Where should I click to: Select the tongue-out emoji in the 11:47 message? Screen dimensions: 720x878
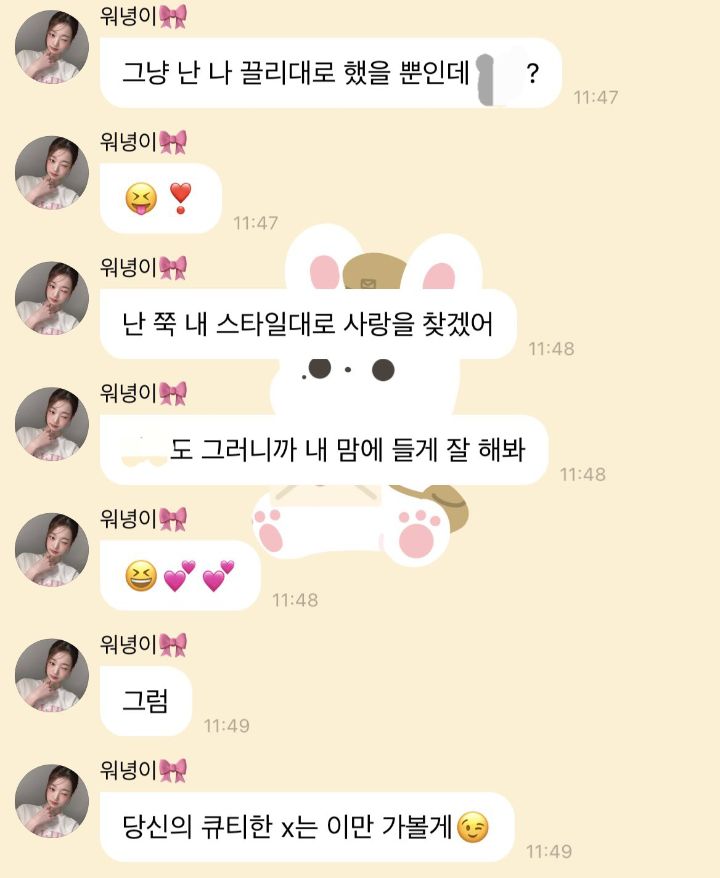pos(137,196)
